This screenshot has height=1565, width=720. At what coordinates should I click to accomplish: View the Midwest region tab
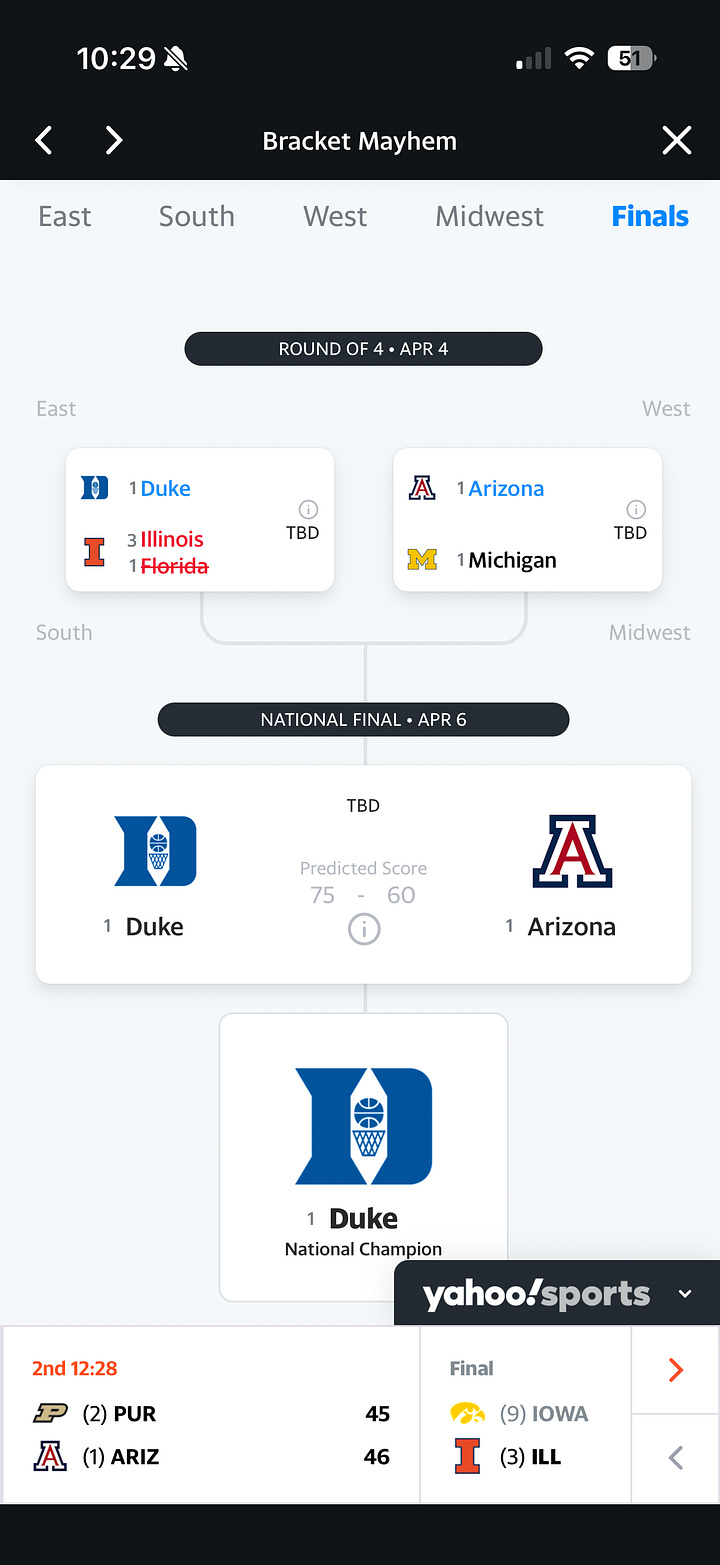tap(489, 216)
